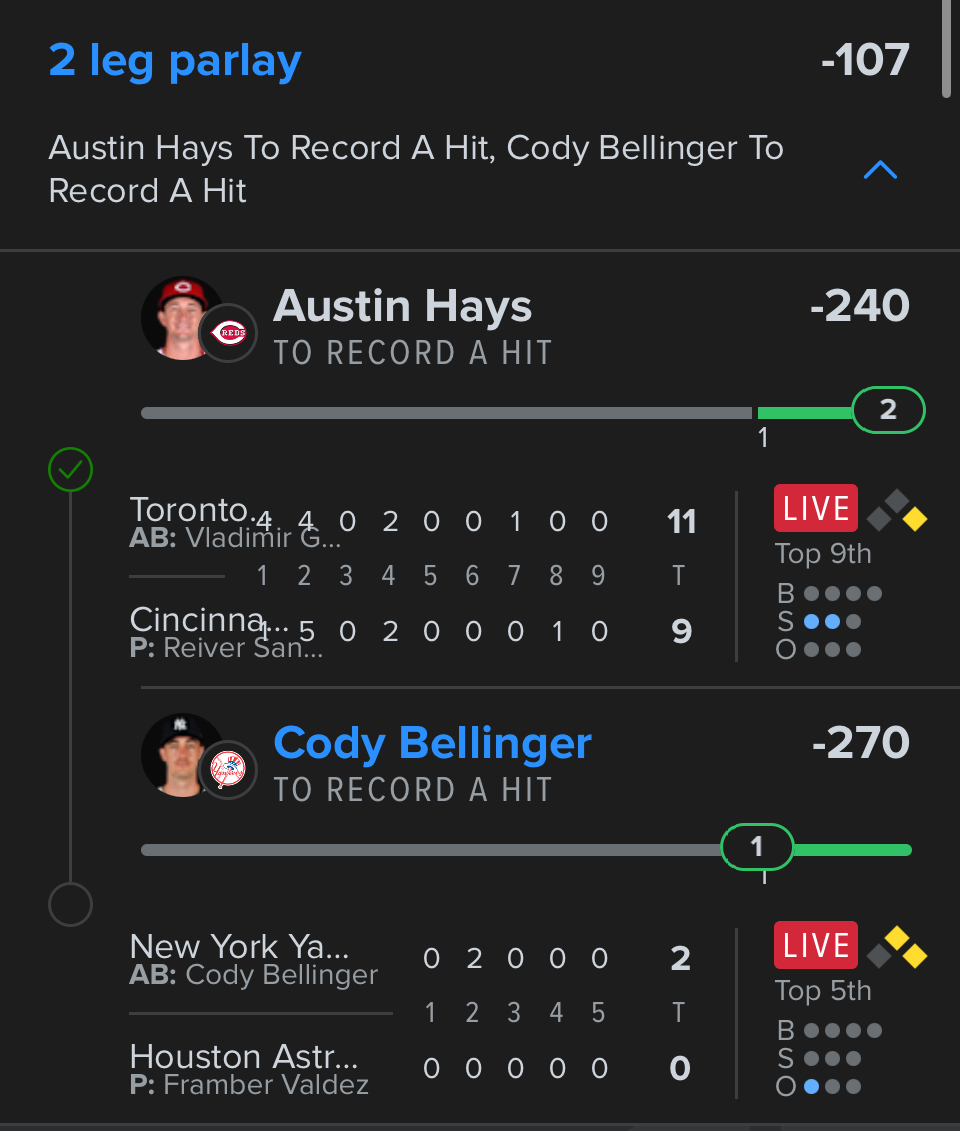Viewport: 960px width, 1131px height.
Task: Open the 2 leg parlay link
Action: [x=175, y=61]
